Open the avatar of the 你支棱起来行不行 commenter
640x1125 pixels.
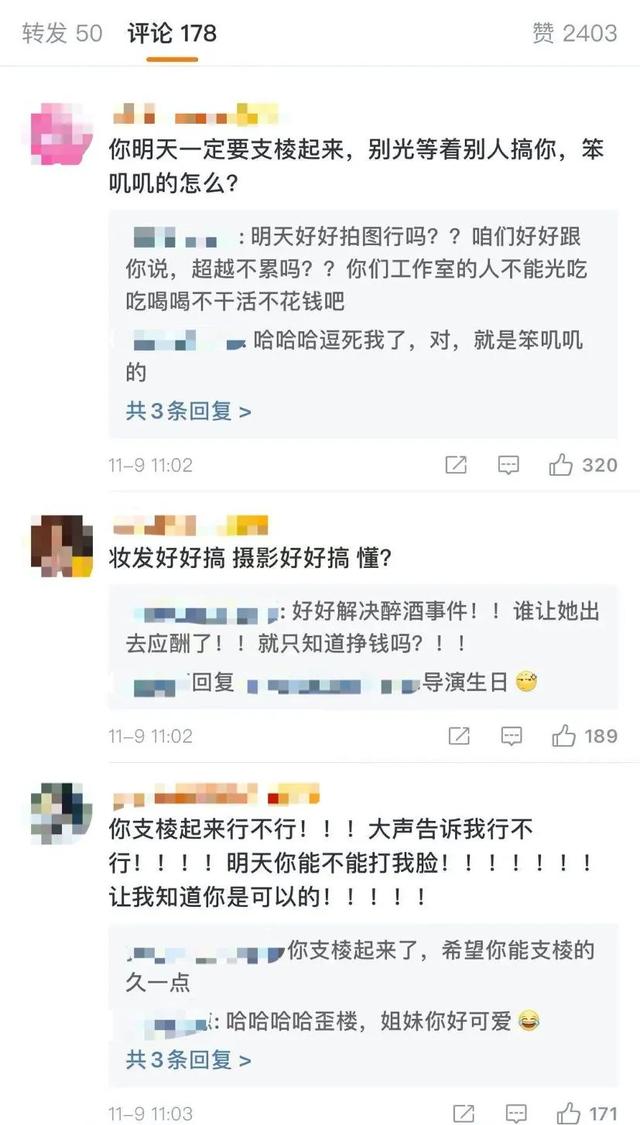[61, 814]
